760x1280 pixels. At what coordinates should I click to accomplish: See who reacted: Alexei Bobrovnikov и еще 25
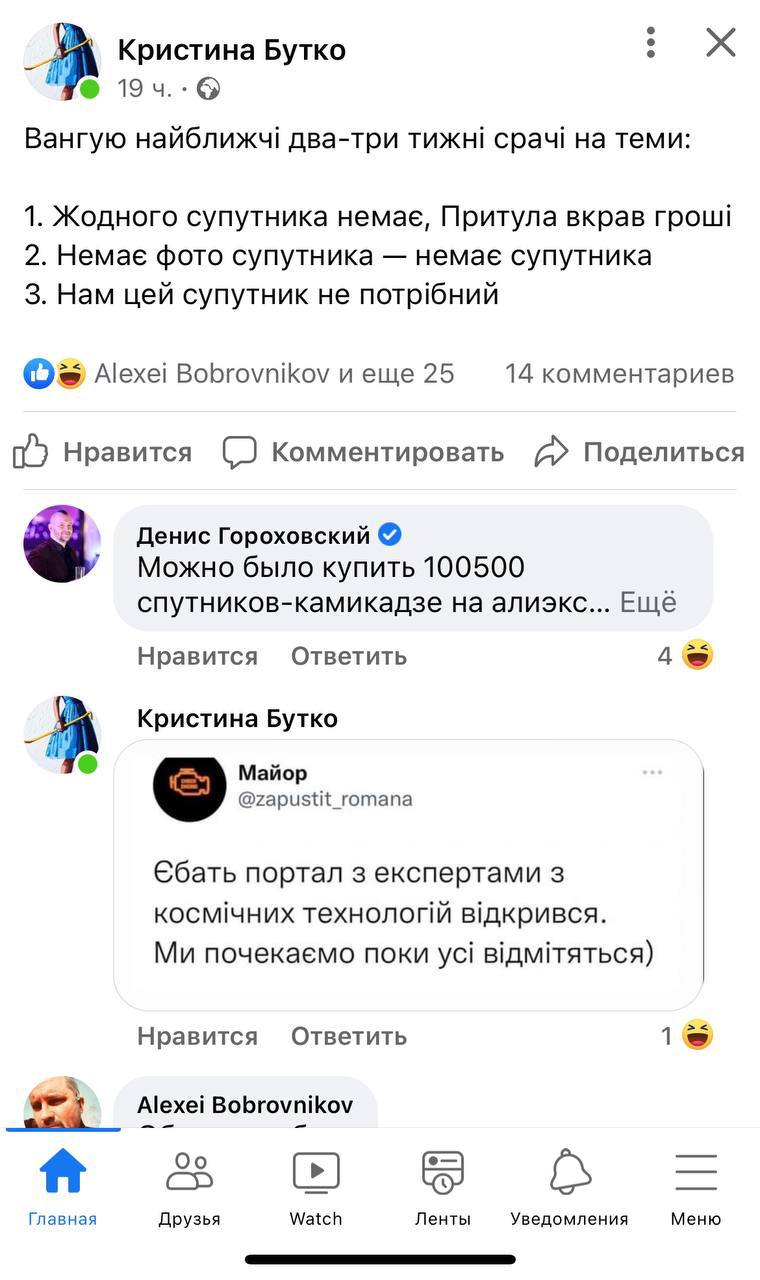[x=273, y=374]
